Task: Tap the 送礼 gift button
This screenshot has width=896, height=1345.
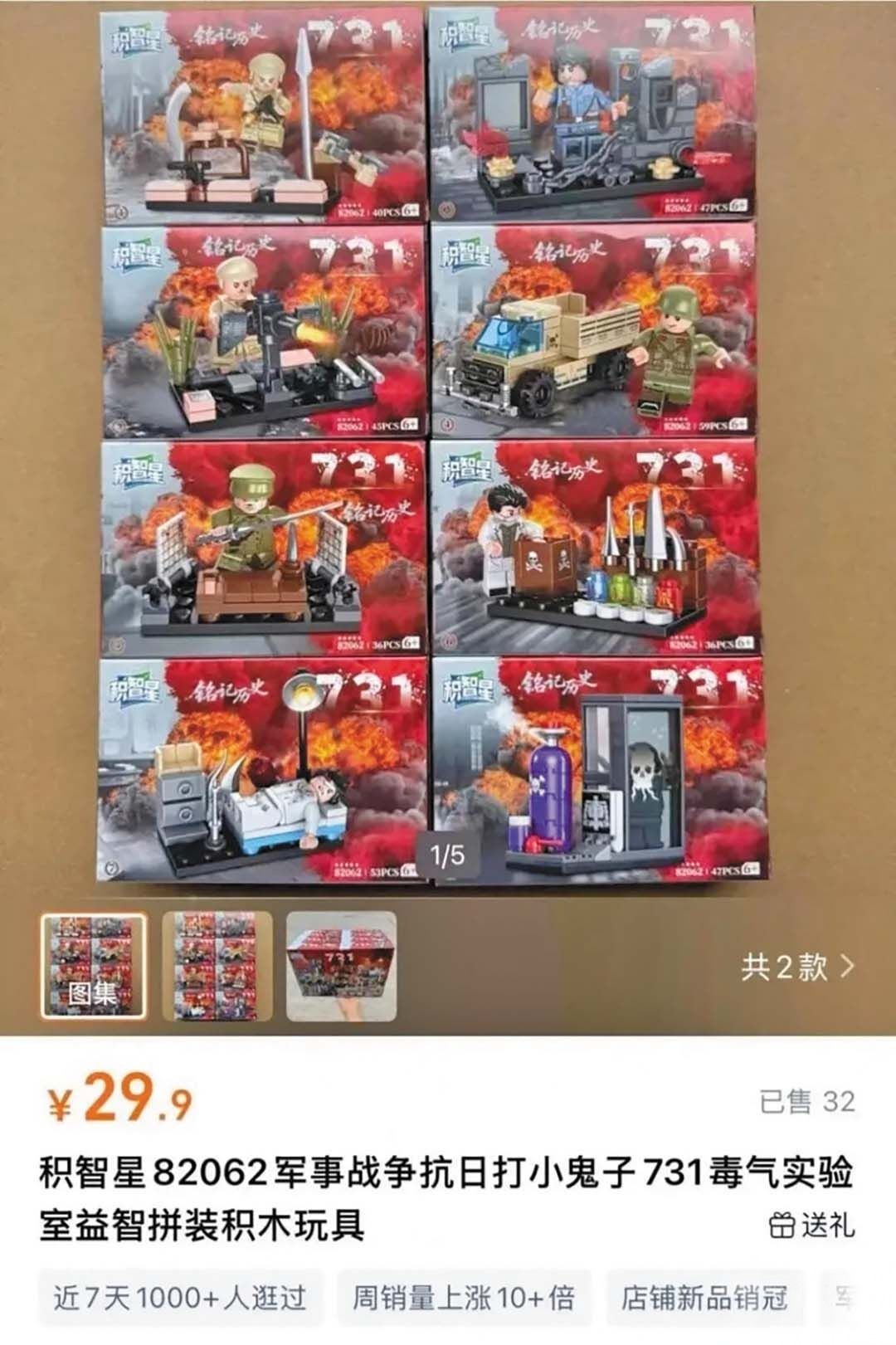Action: point(811,1225)
